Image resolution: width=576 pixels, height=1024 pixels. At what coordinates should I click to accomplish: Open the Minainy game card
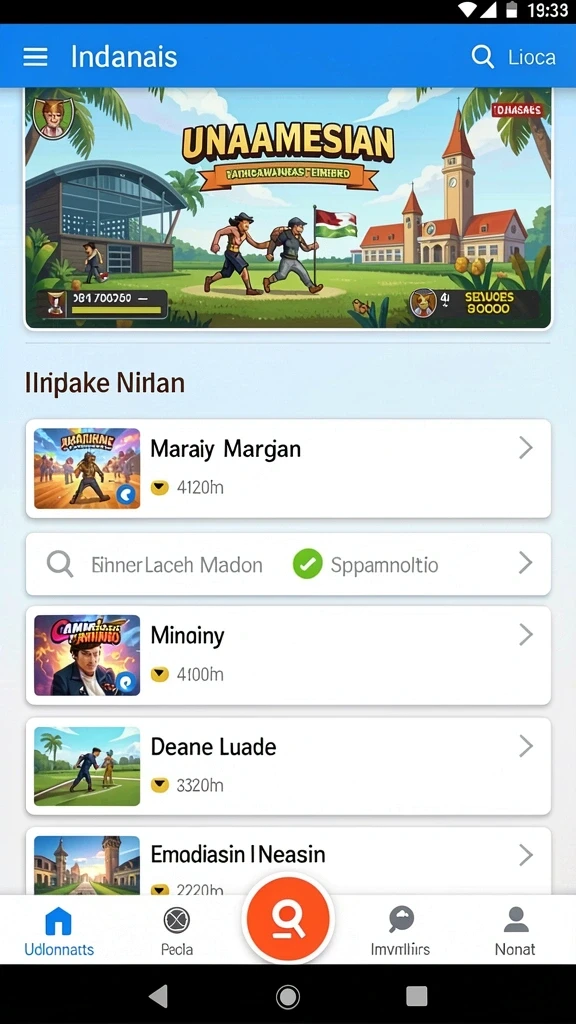[x=288, y=656]
